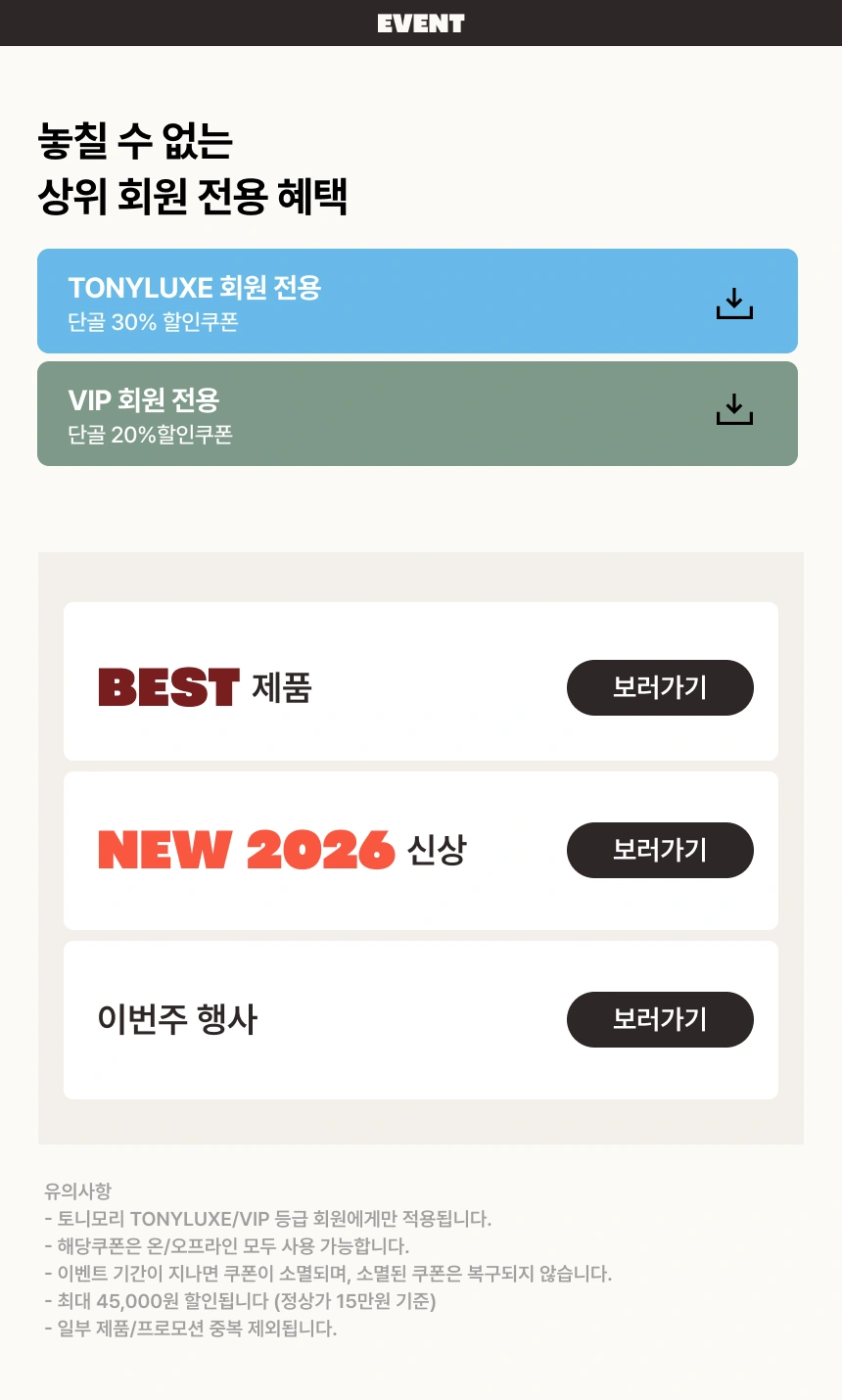842x1400 pixels.
Task: Open 이번주 행사 via its 보러가기 button
Action: click(x=660, y=1019)
